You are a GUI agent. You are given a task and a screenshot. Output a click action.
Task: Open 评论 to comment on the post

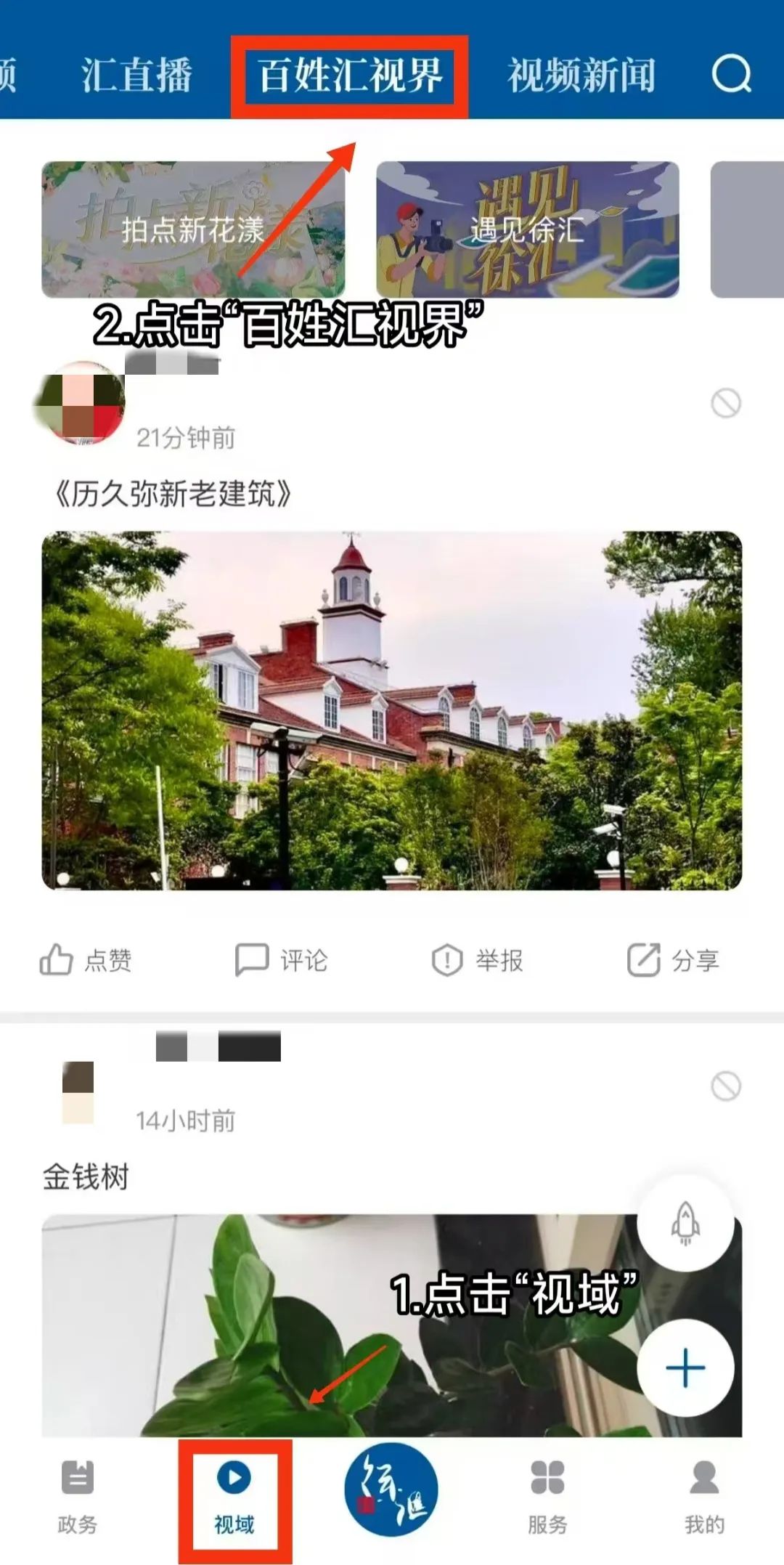[282, 960]
